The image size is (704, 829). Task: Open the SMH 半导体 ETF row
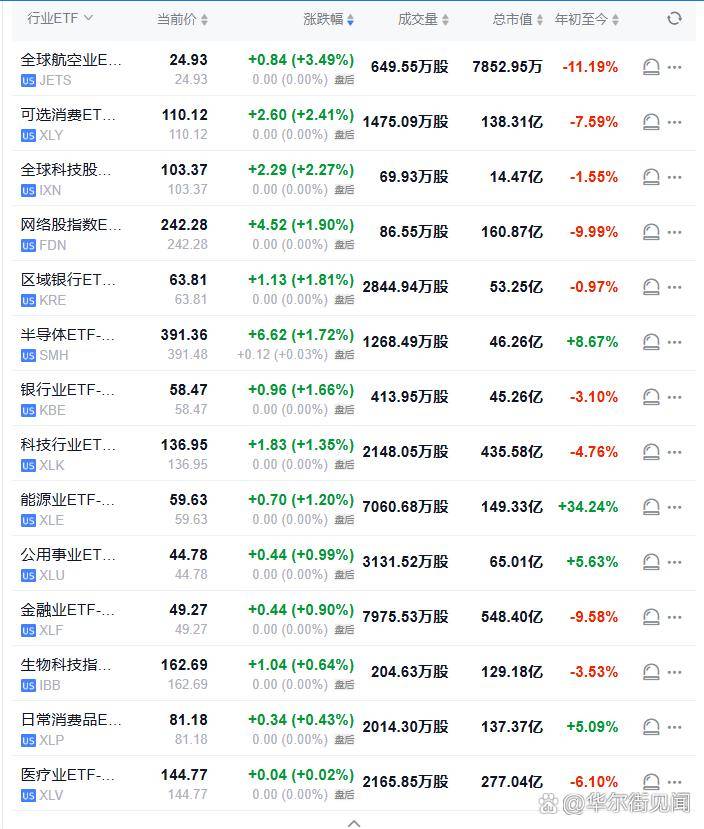tap(70, 343)
